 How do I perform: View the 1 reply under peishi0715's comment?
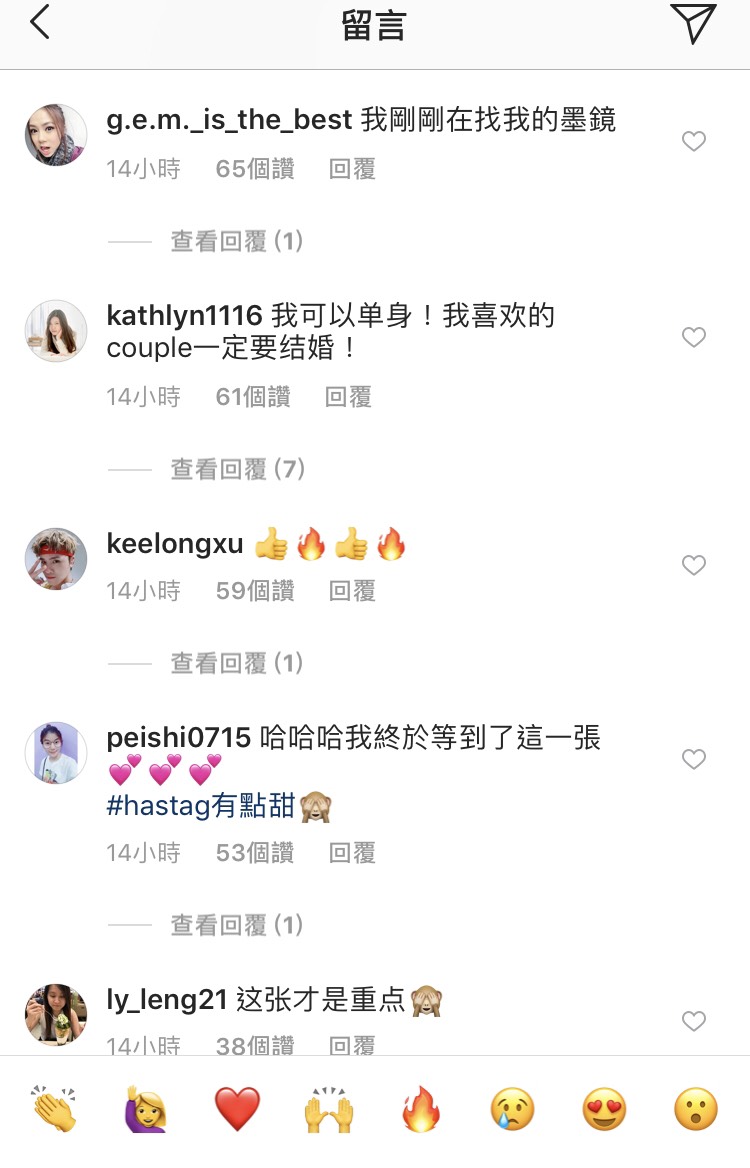237,925
